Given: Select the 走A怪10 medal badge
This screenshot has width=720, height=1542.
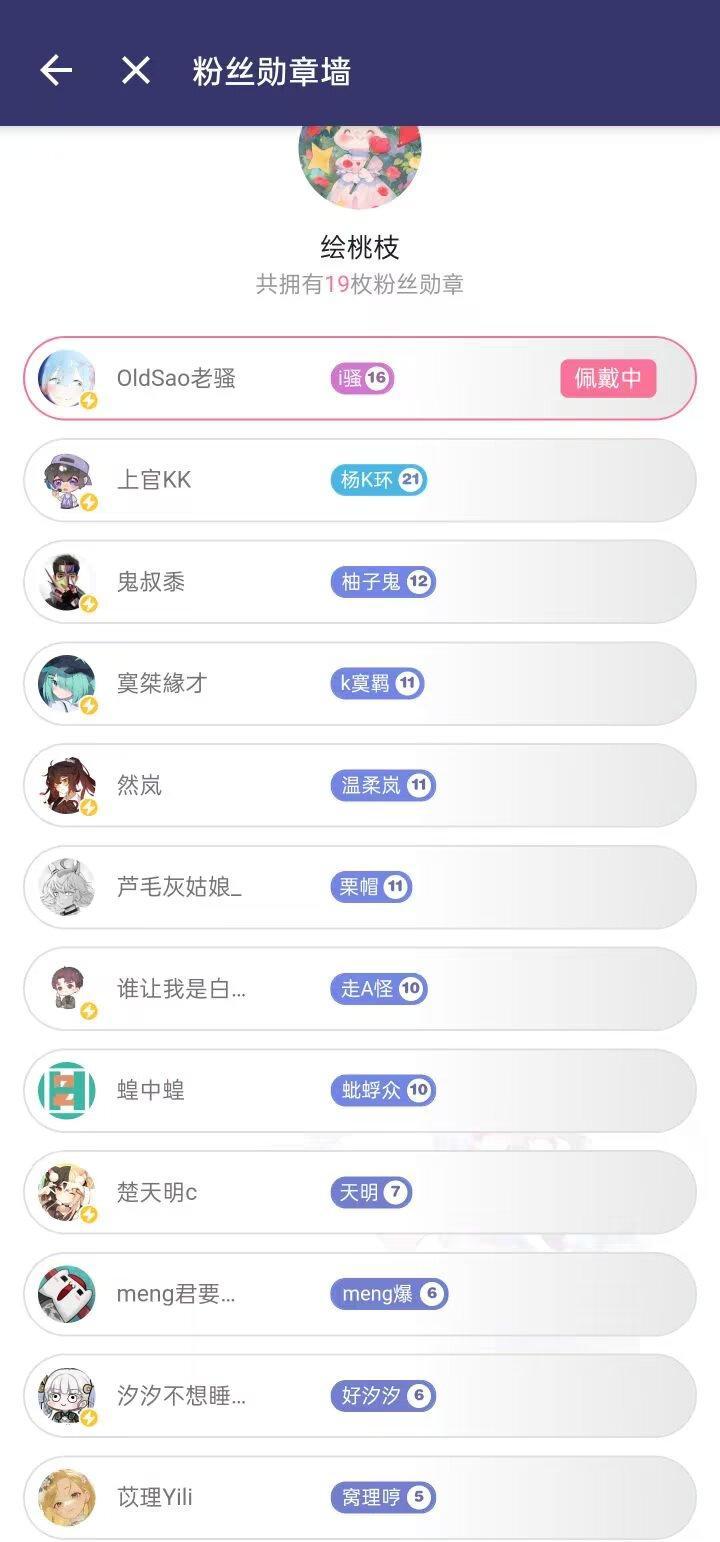Looking at the screenshot, I should pyautogui.click(x=379, y=989).
